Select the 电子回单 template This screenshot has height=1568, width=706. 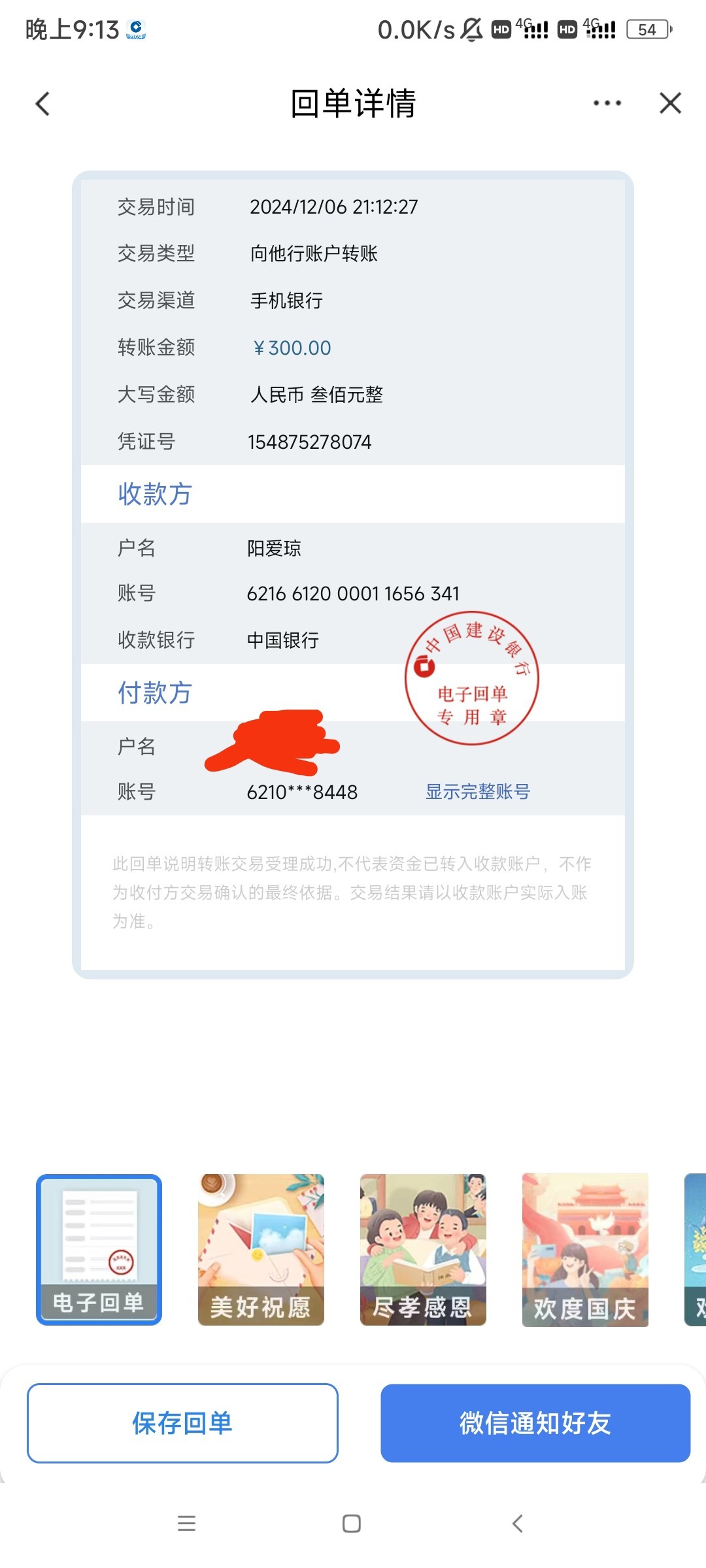(x=99, y=1249)
